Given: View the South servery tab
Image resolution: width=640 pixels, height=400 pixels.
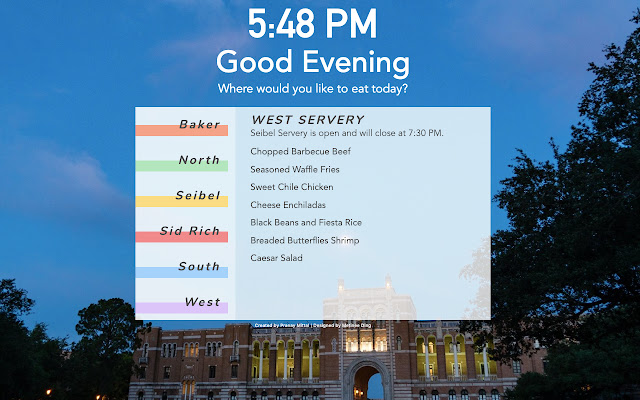Looking at the screenshot, I should point(199,267).
